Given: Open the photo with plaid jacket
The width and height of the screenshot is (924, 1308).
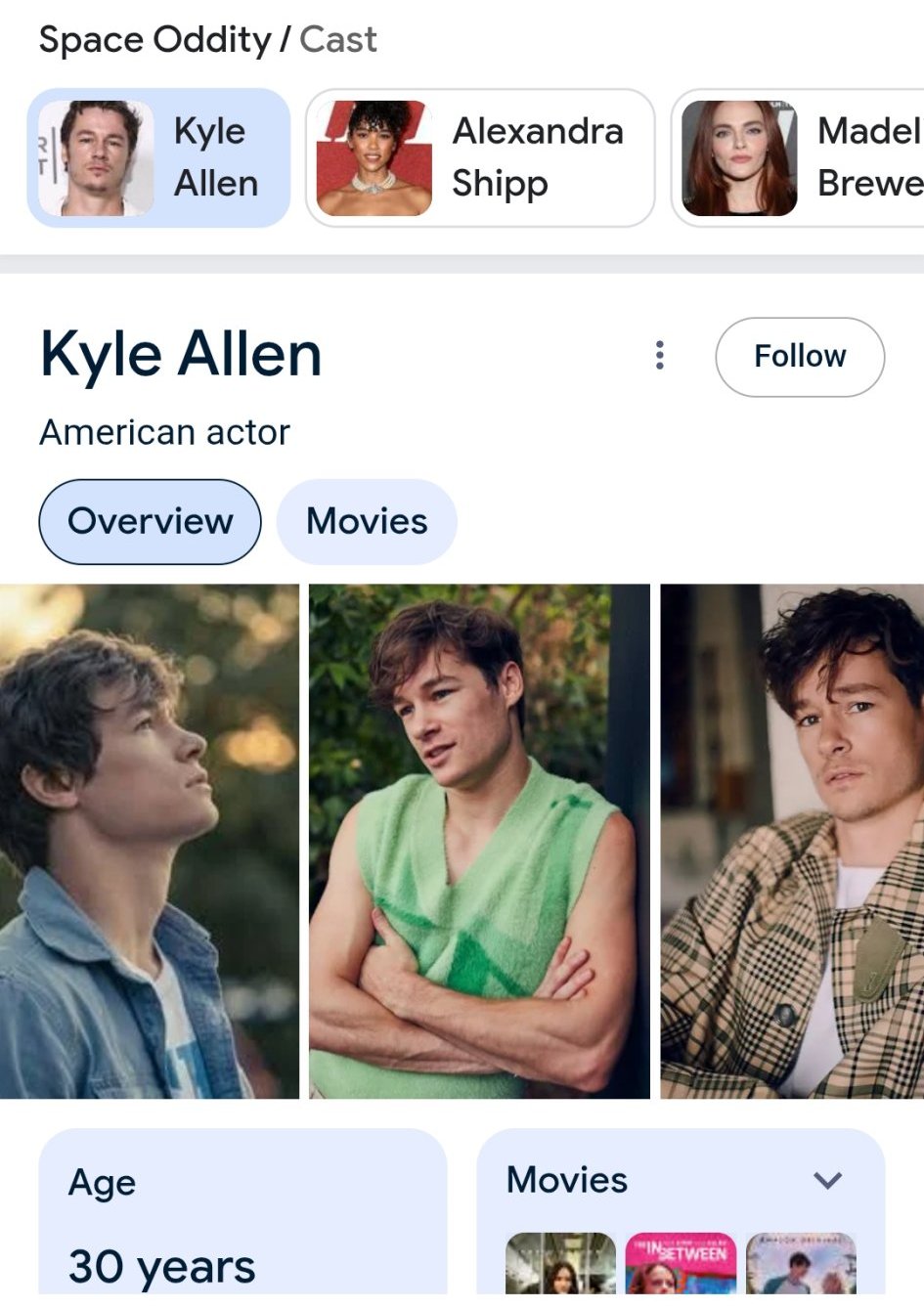Looking at the screenshot, I should point(792,842).
